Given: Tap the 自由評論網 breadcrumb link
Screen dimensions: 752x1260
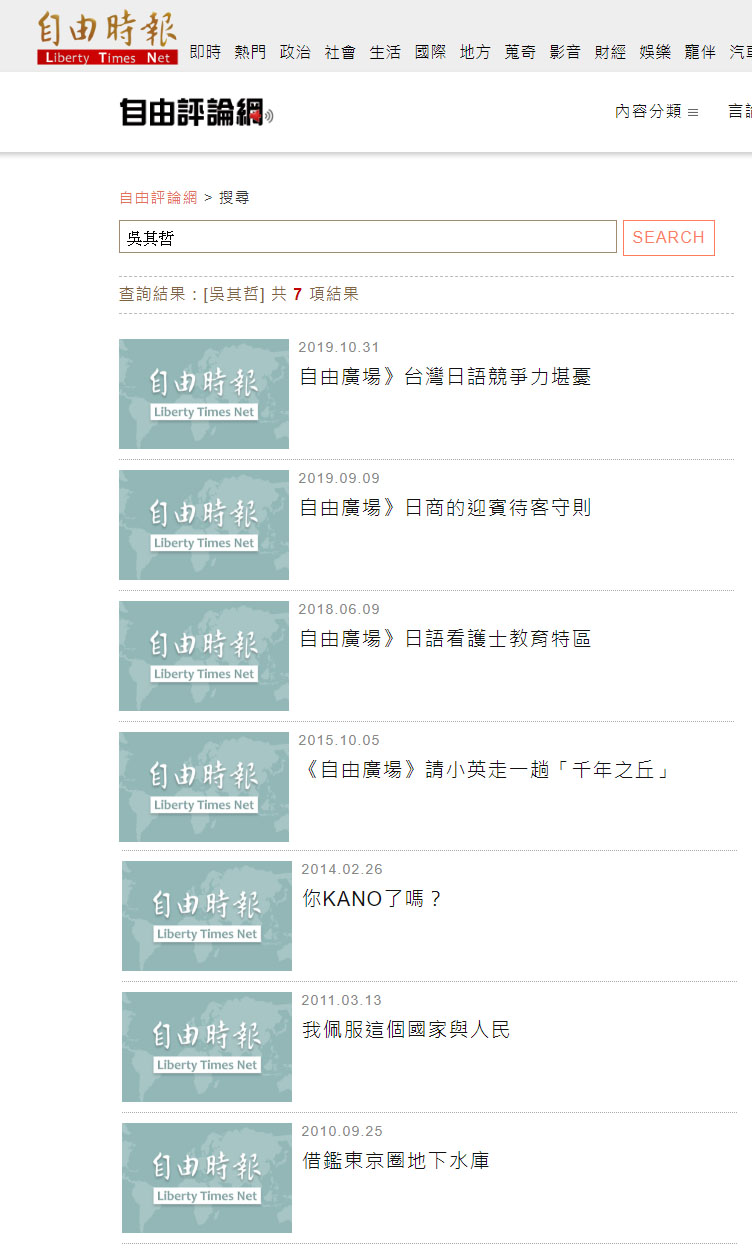Looking at the screenshot, I should coord(158,198).
